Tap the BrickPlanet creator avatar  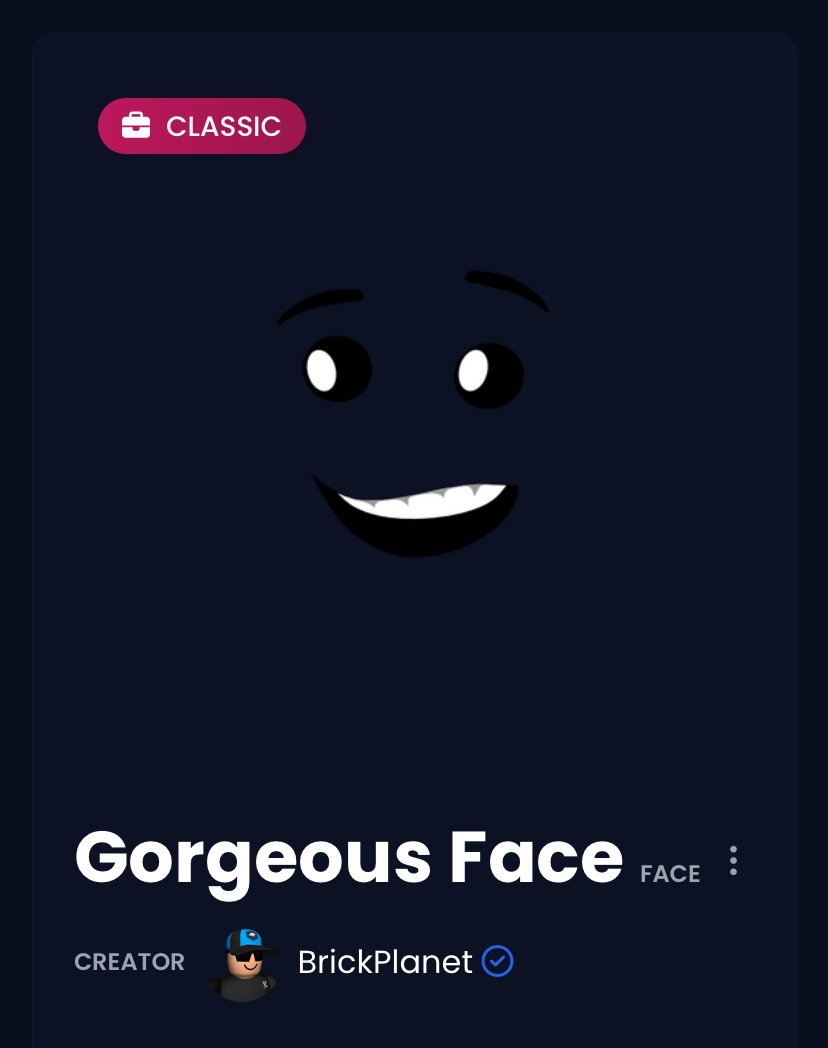243,963
